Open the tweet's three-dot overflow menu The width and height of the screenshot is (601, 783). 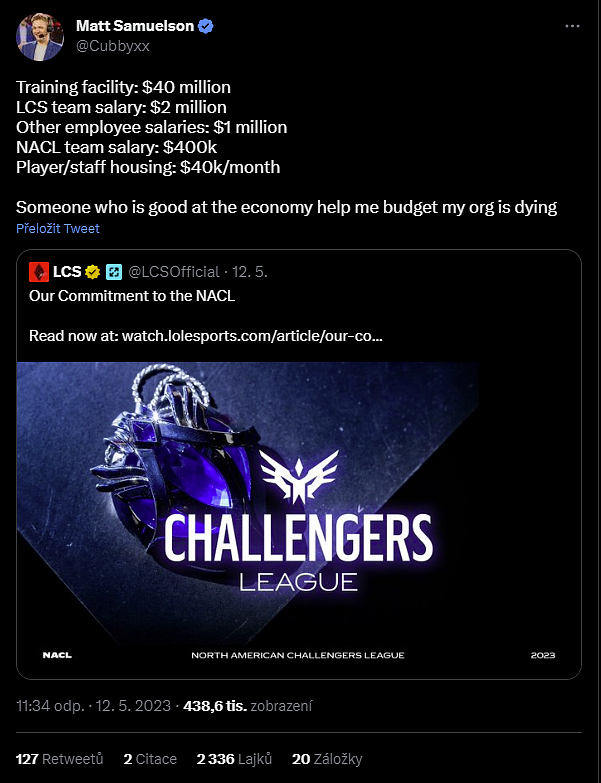(571, 26)
